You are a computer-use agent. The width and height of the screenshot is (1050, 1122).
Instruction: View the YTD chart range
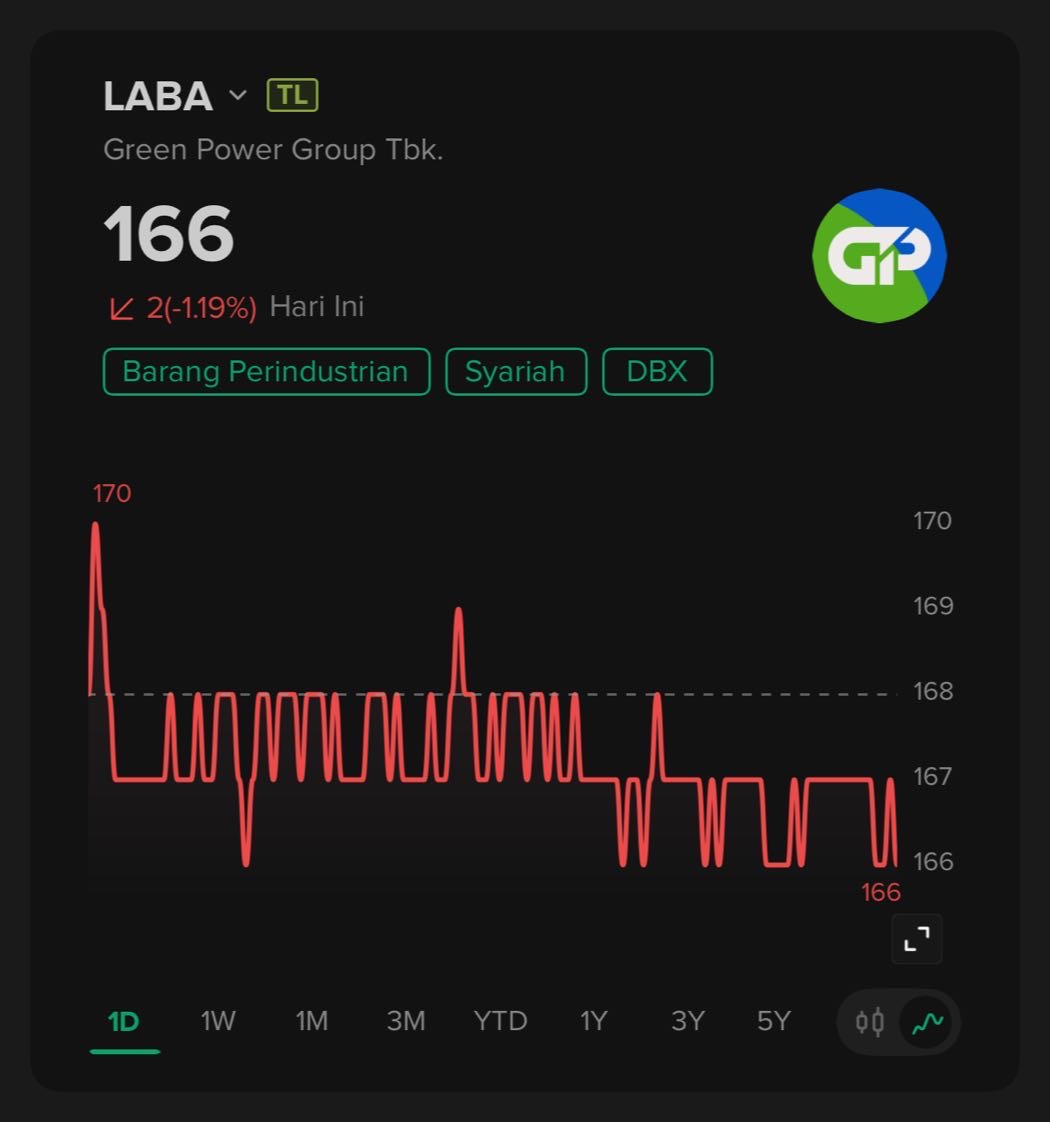point(500,1021)
